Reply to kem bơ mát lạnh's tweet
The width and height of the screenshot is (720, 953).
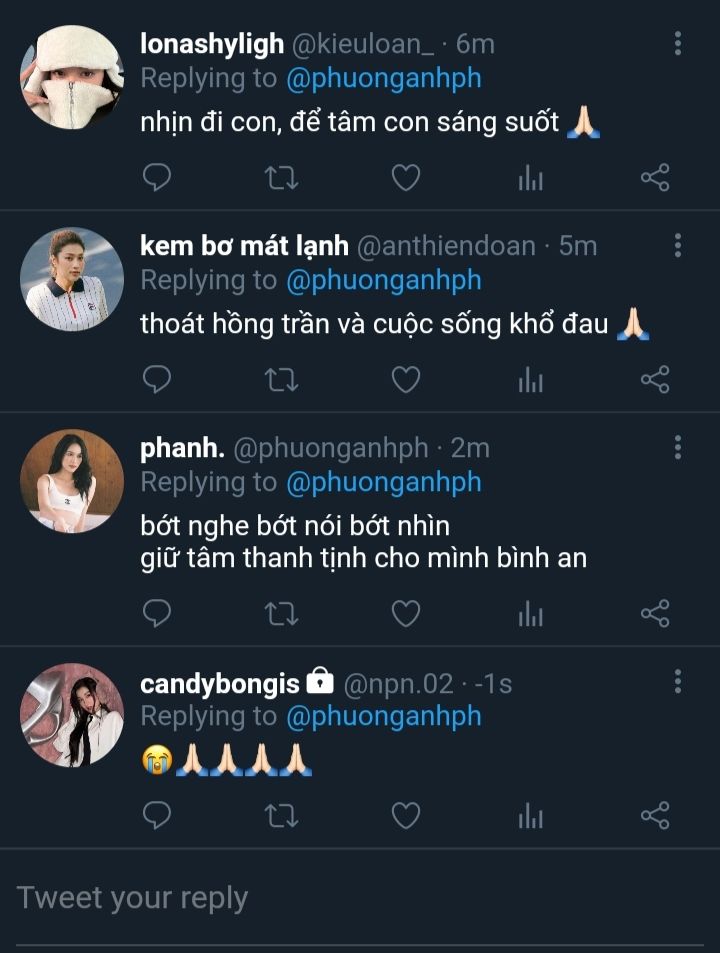(x=157, y=380)
